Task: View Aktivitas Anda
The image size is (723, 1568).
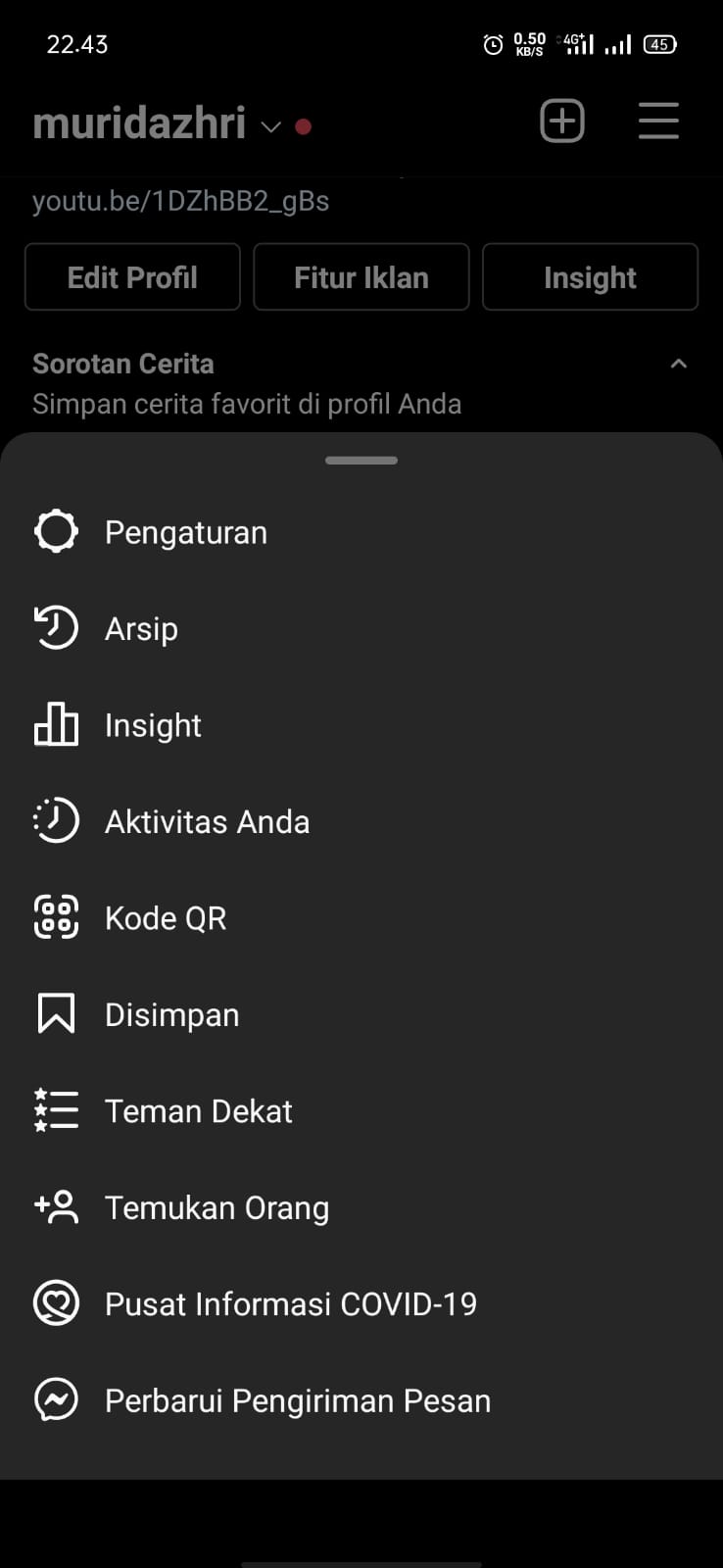Action: [207, 821]
